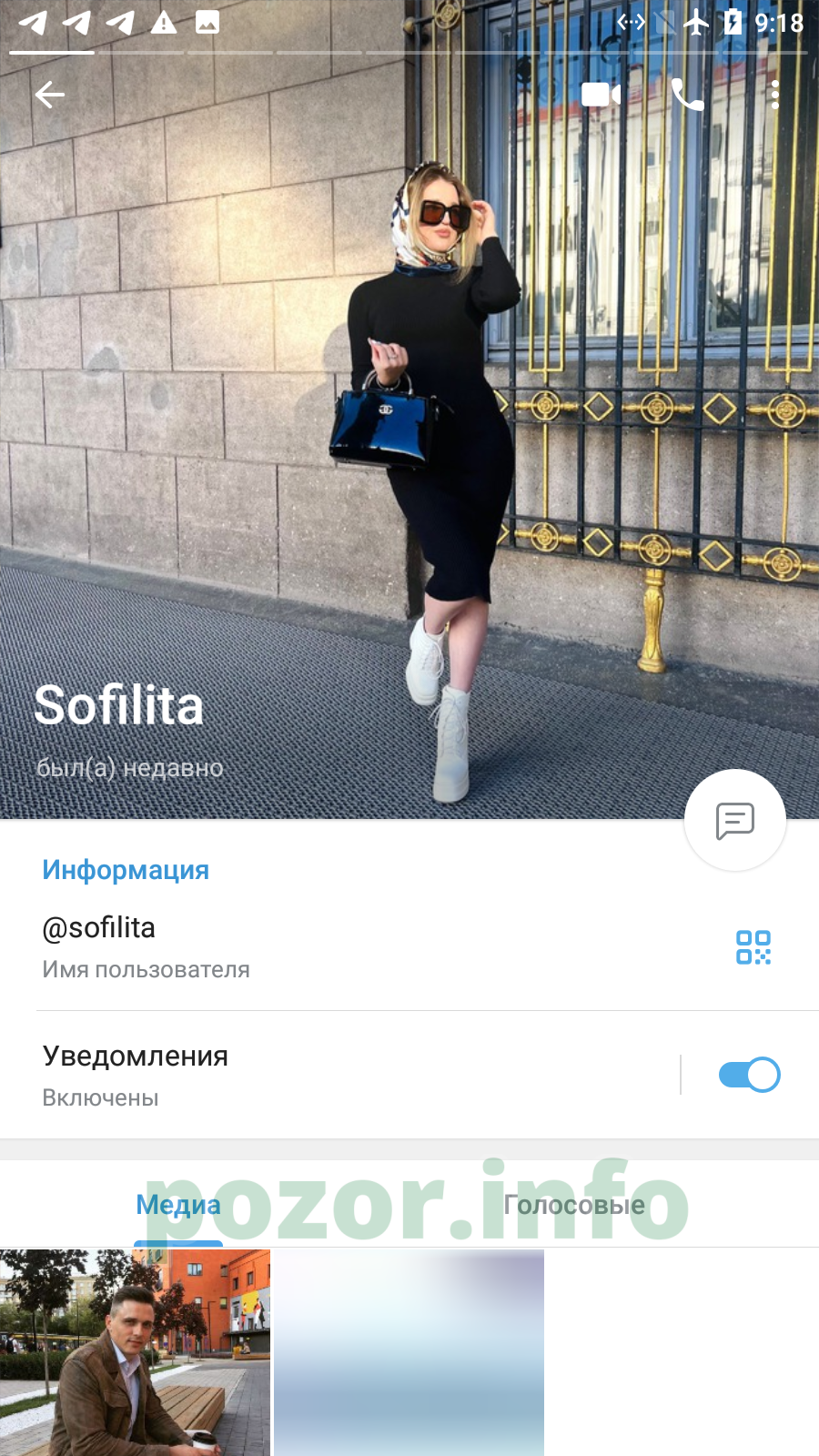Viewport: 819px width, 1456px height.
Task: Tap the @sofilita username row
Action: pos(364,946)
